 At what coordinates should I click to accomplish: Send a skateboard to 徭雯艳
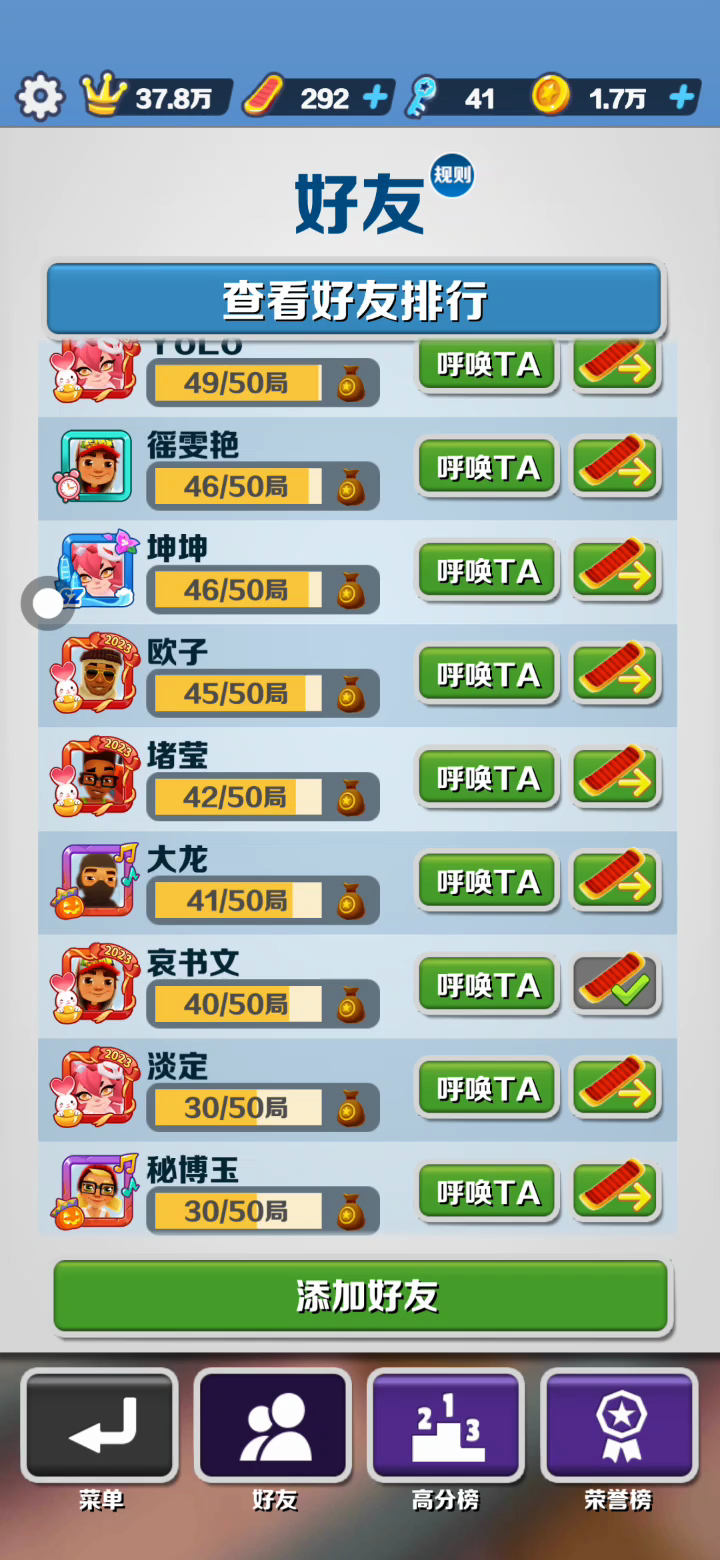[x=616, y=468]
